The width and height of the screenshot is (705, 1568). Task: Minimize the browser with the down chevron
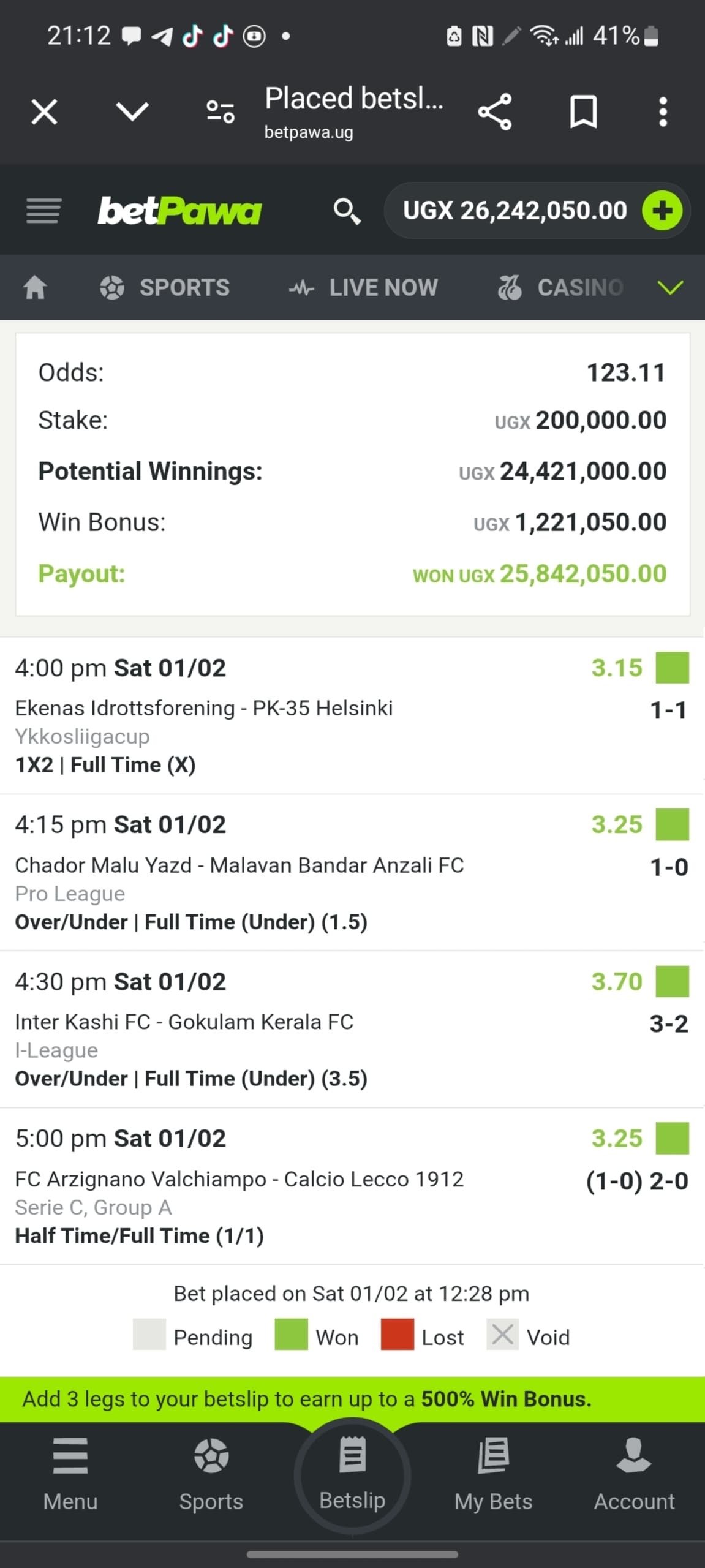132,111
